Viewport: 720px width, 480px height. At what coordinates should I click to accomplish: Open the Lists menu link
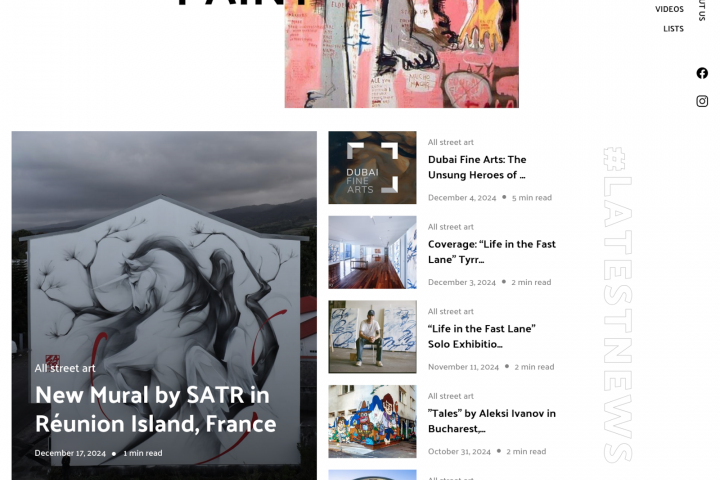(673, 29)
